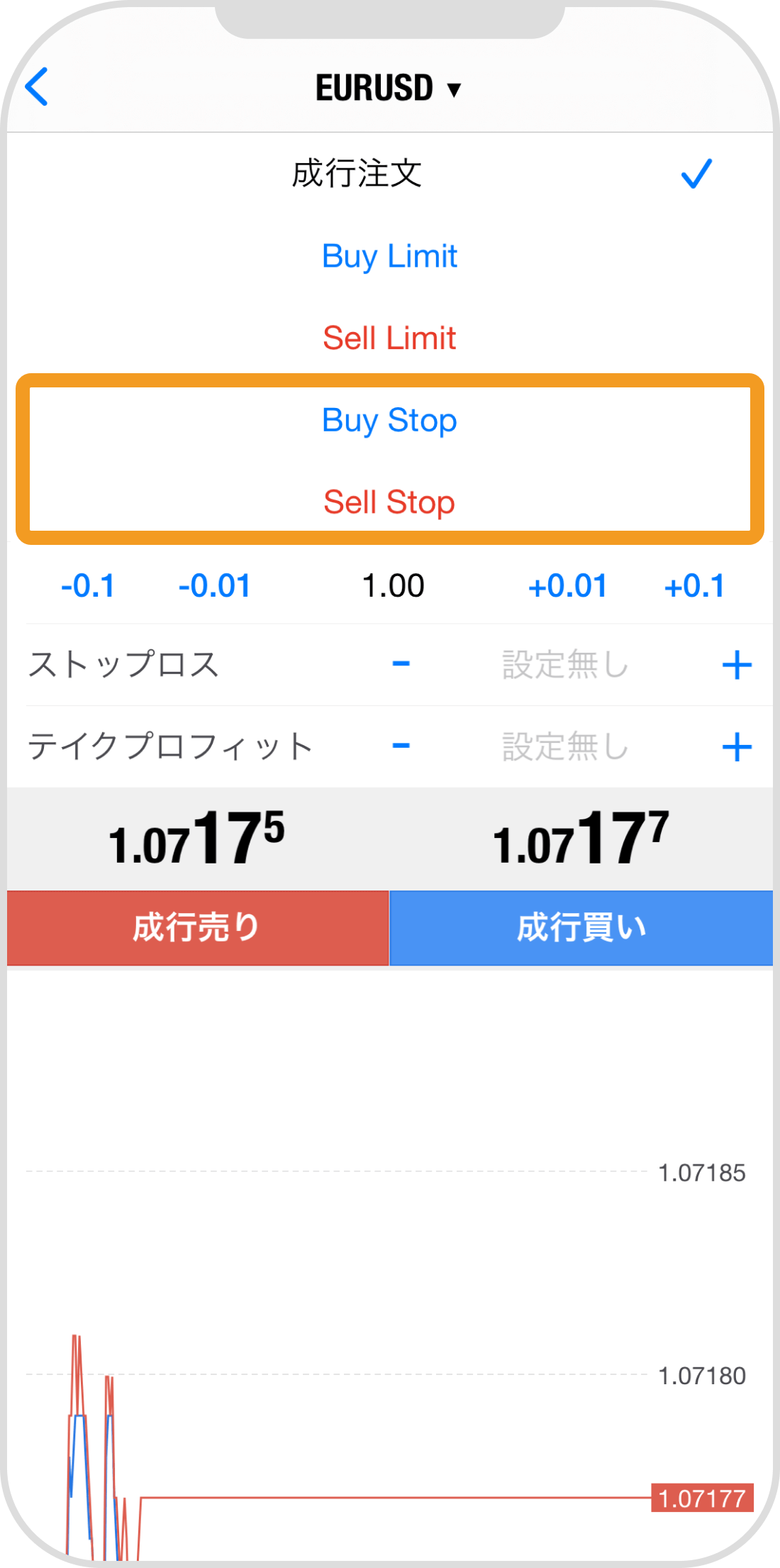Open the EURUSD symbol dropdown
Image resolution: width=780 pixels, height=1568 pixels.
[389, 89]
